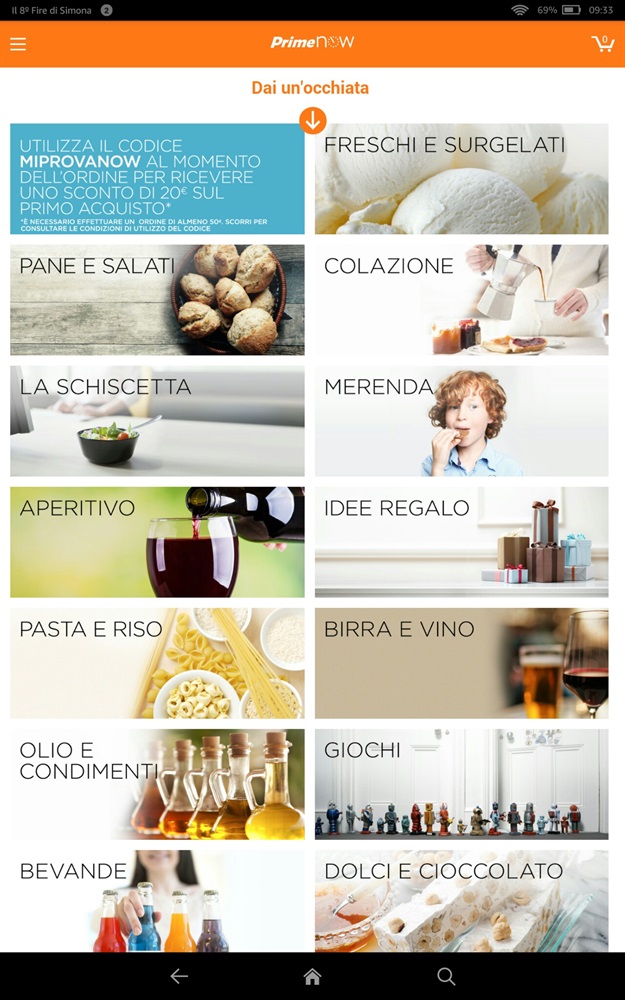The image size is (625, 1000).
Task: Browse Idee Regalo gift ideas
Action: pos(461,542)
